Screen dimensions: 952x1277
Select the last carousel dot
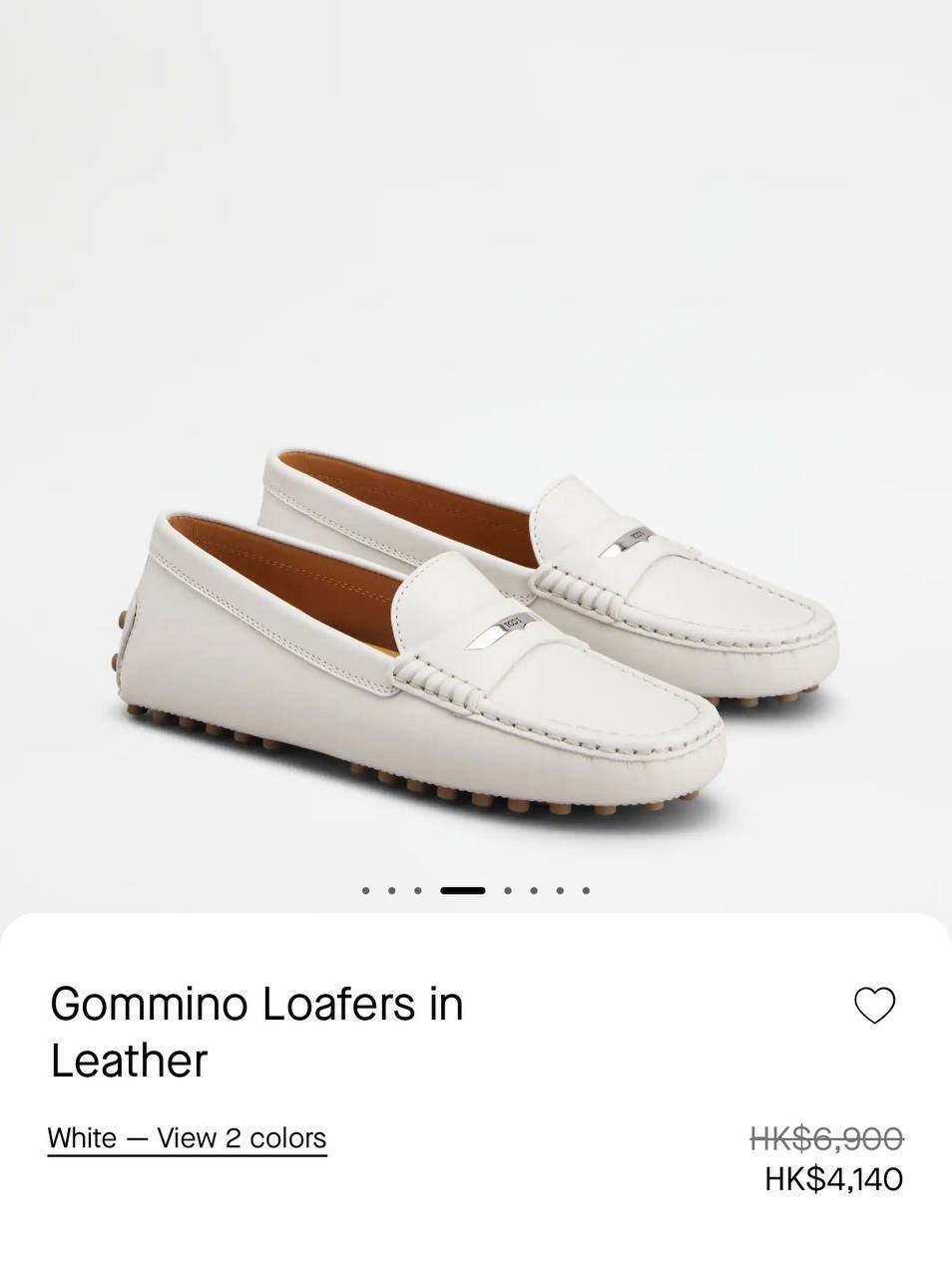587,890
